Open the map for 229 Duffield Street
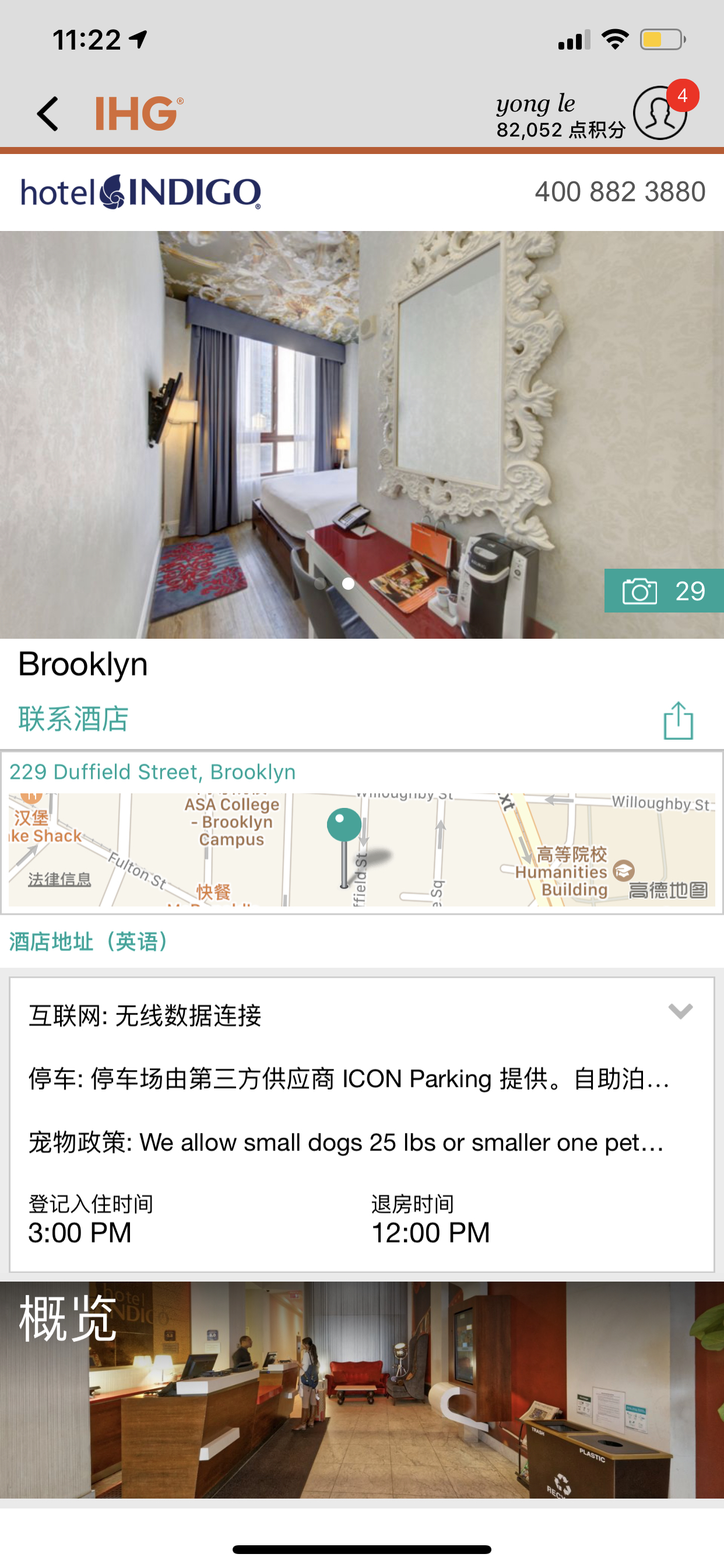Screen dimensions: 724x1568 361,849
